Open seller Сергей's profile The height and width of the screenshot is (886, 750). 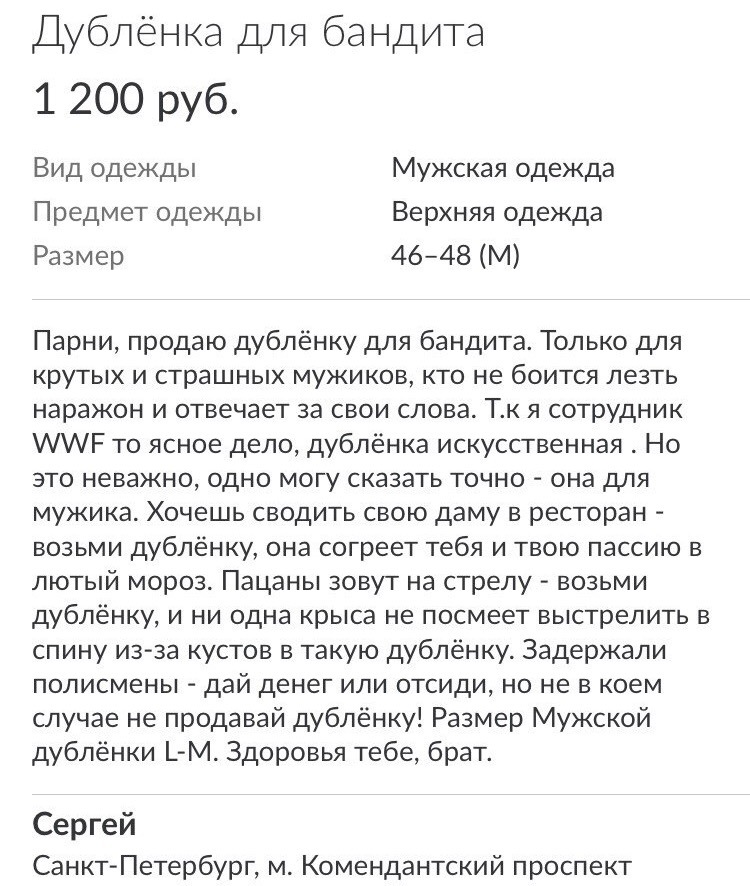85,825
